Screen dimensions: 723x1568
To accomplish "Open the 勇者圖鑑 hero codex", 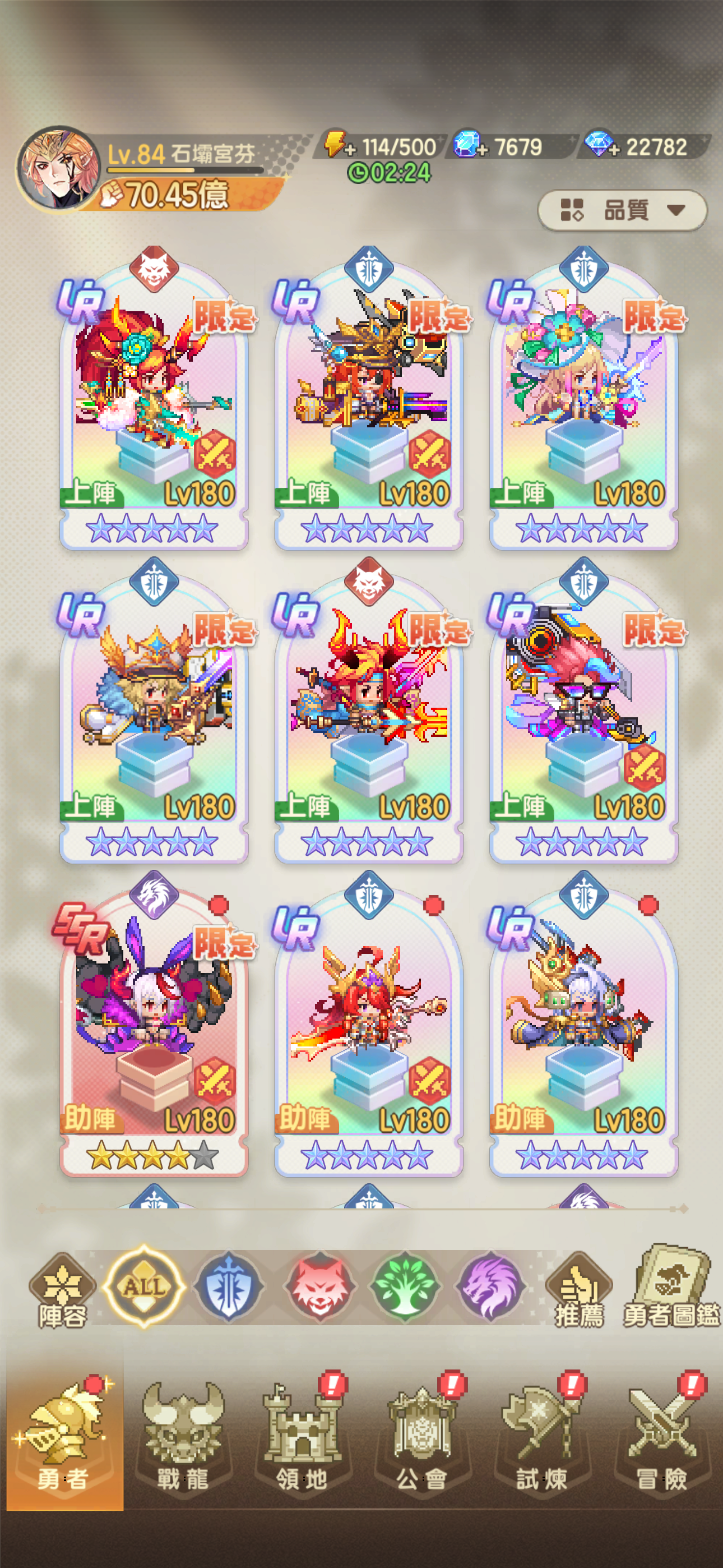I will (x=671, y=1285).
